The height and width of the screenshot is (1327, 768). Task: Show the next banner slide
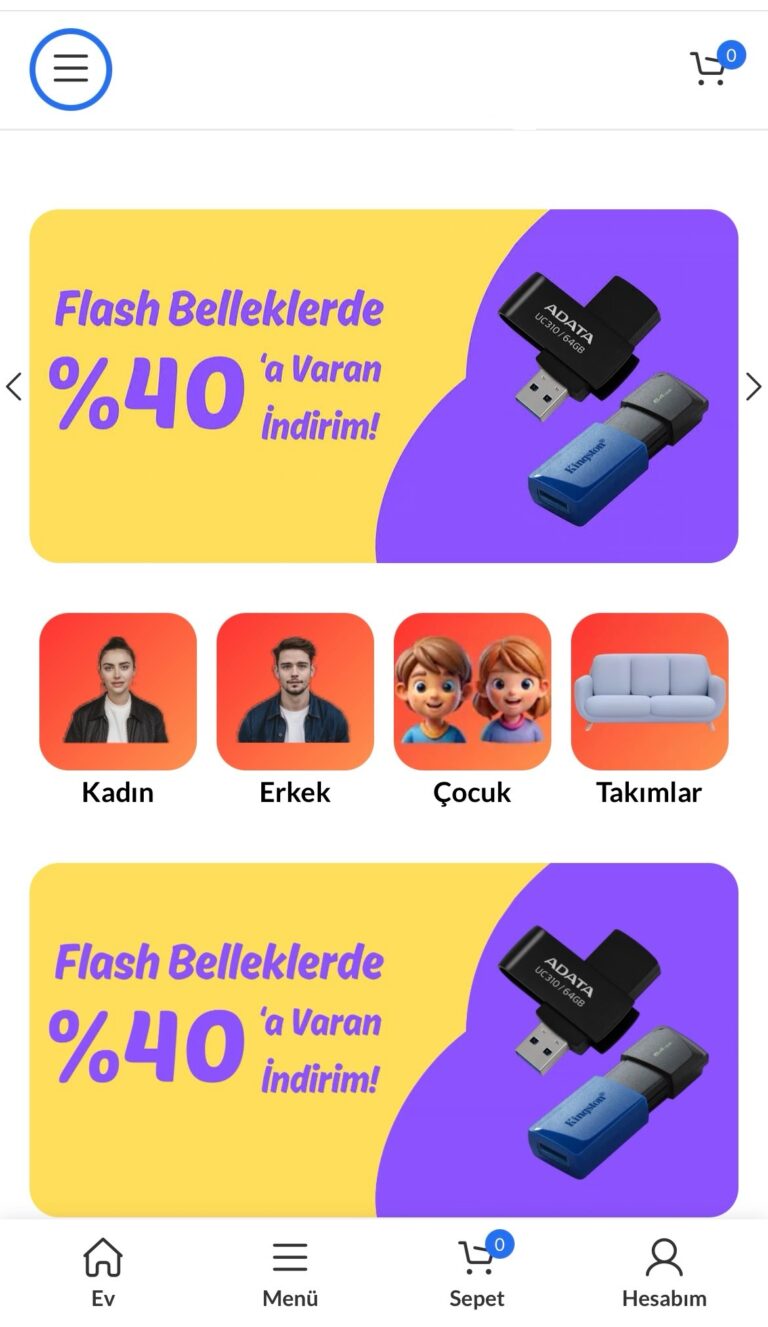pyautogui.click(x=753, y=387)
